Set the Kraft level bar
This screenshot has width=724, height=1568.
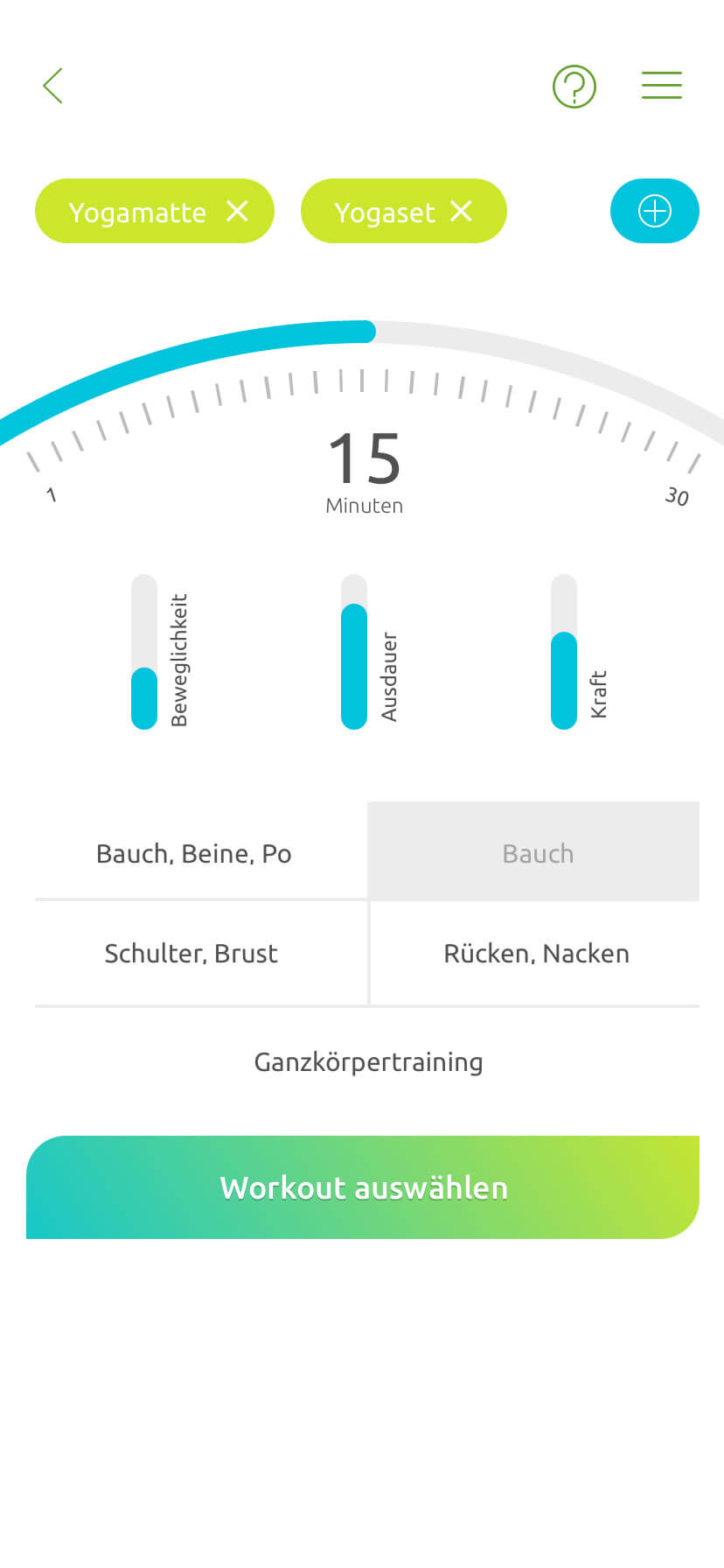coord(564,652)
